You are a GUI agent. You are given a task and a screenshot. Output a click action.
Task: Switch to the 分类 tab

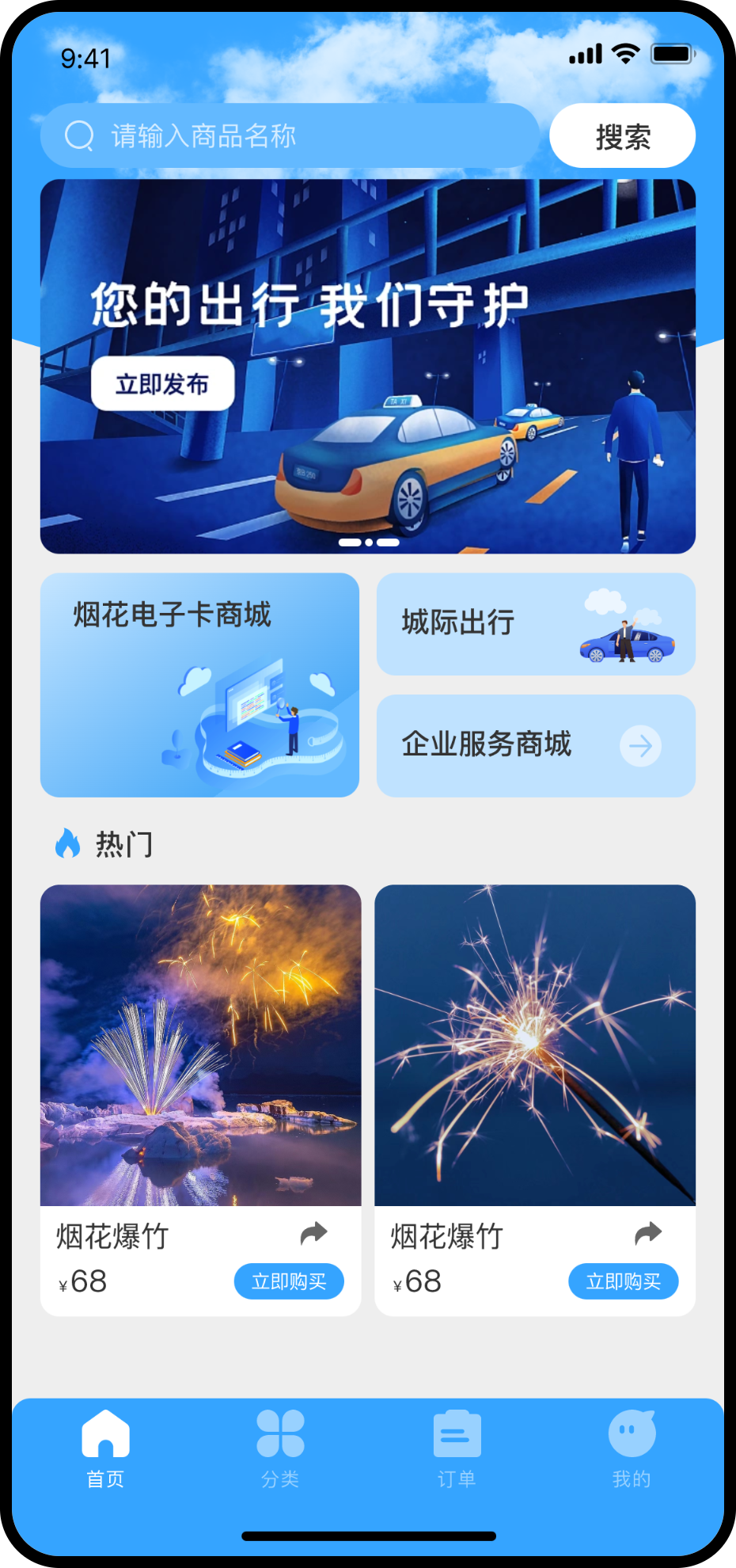[280, 1448]
